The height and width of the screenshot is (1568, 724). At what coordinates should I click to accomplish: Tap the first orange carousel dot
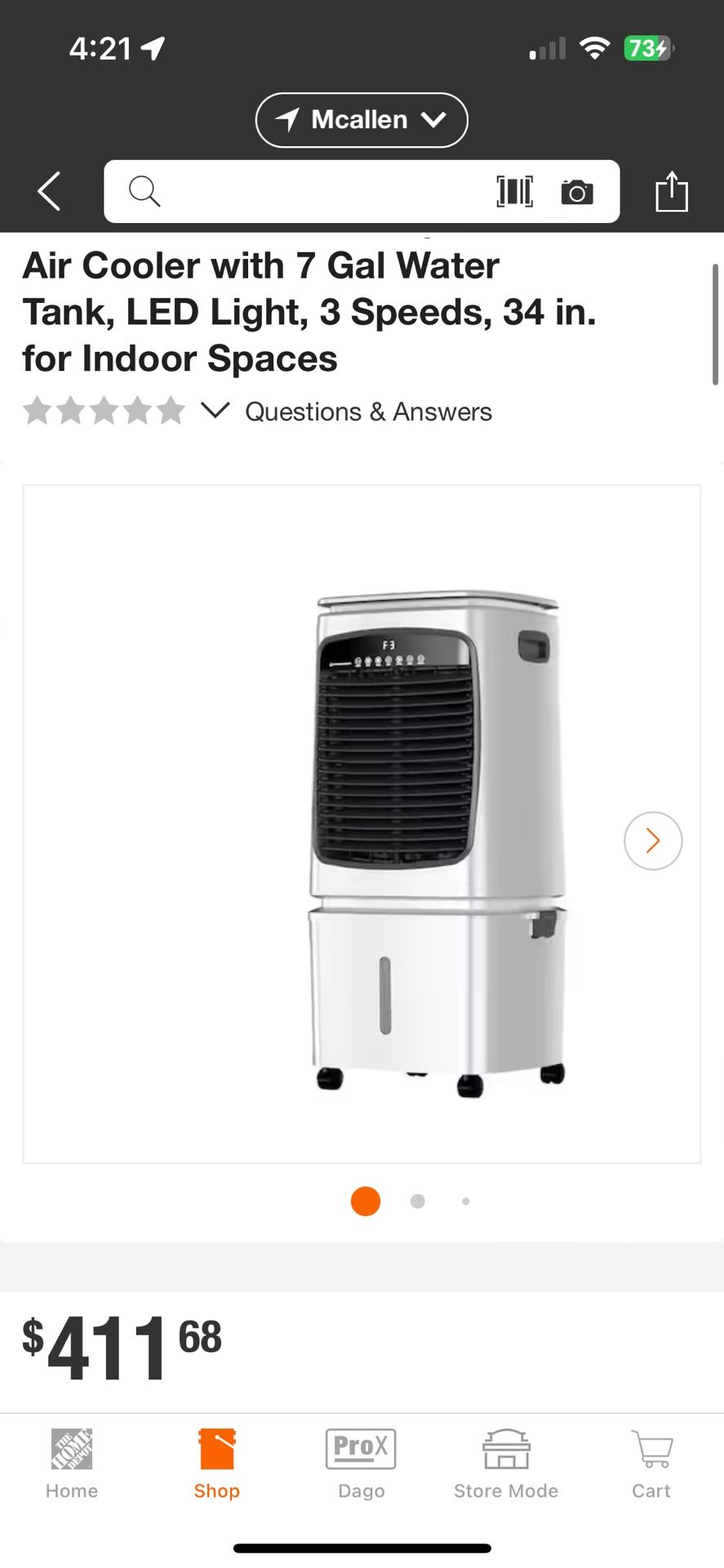[365, 1200]
